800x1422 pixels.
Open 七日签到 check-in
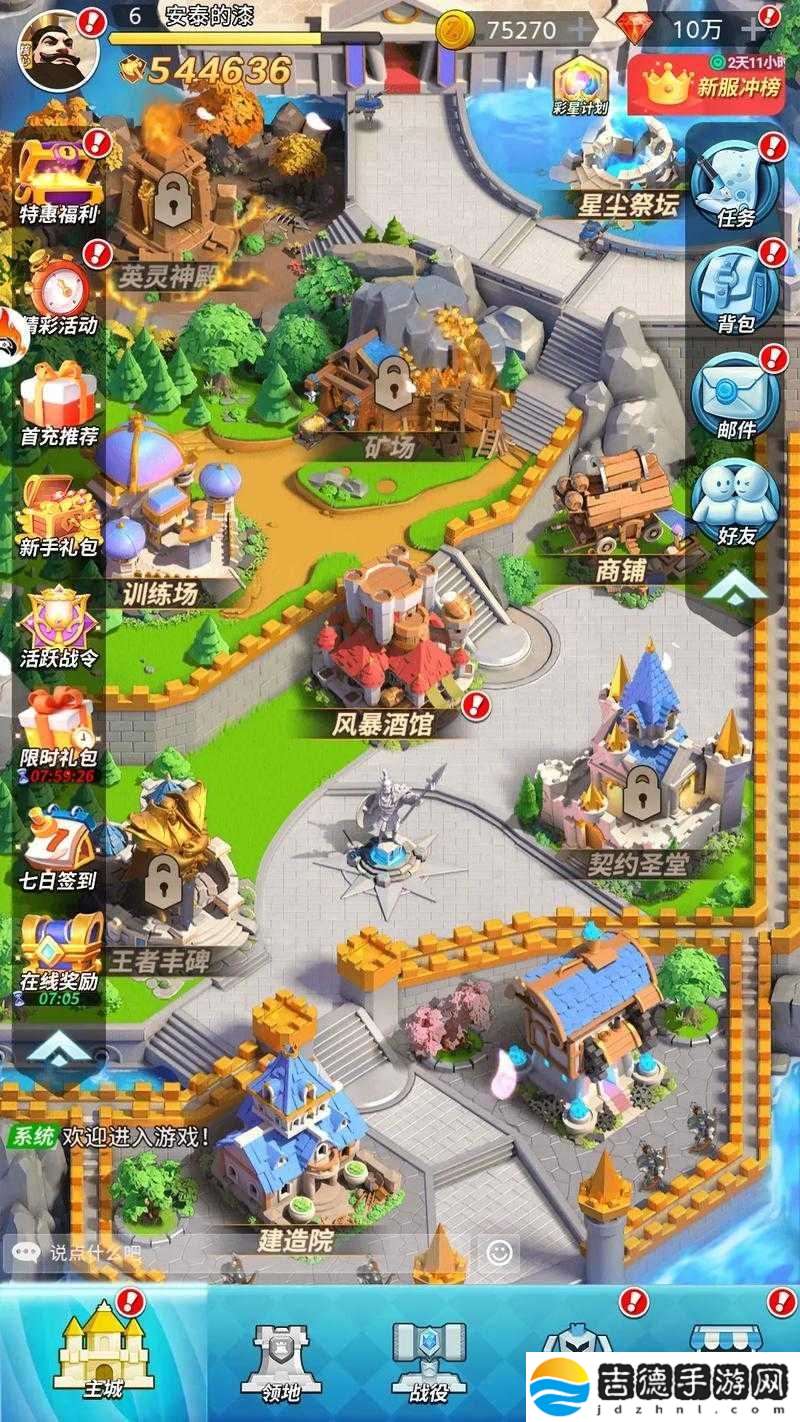59,848
